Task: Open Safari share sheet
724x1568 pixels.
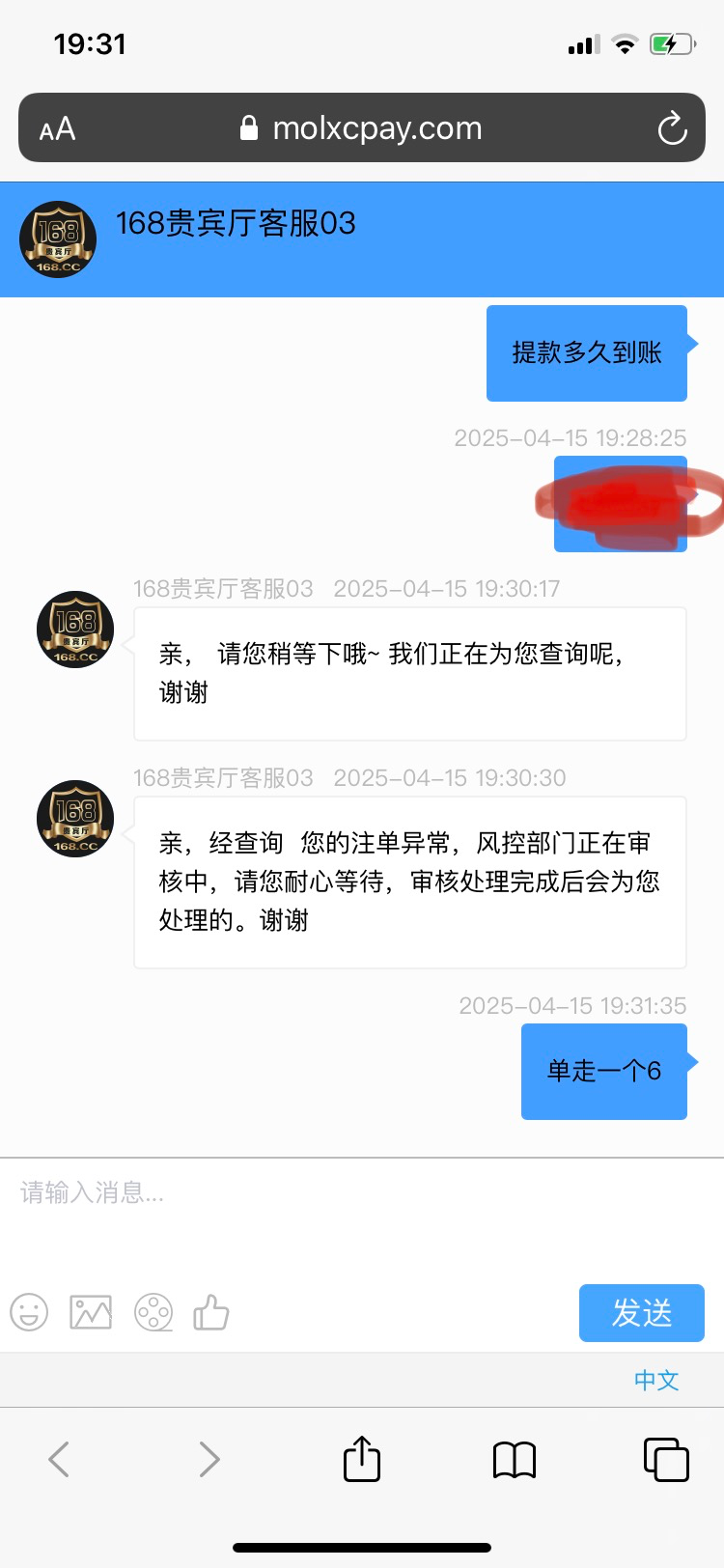Action: click(362, 1458)
